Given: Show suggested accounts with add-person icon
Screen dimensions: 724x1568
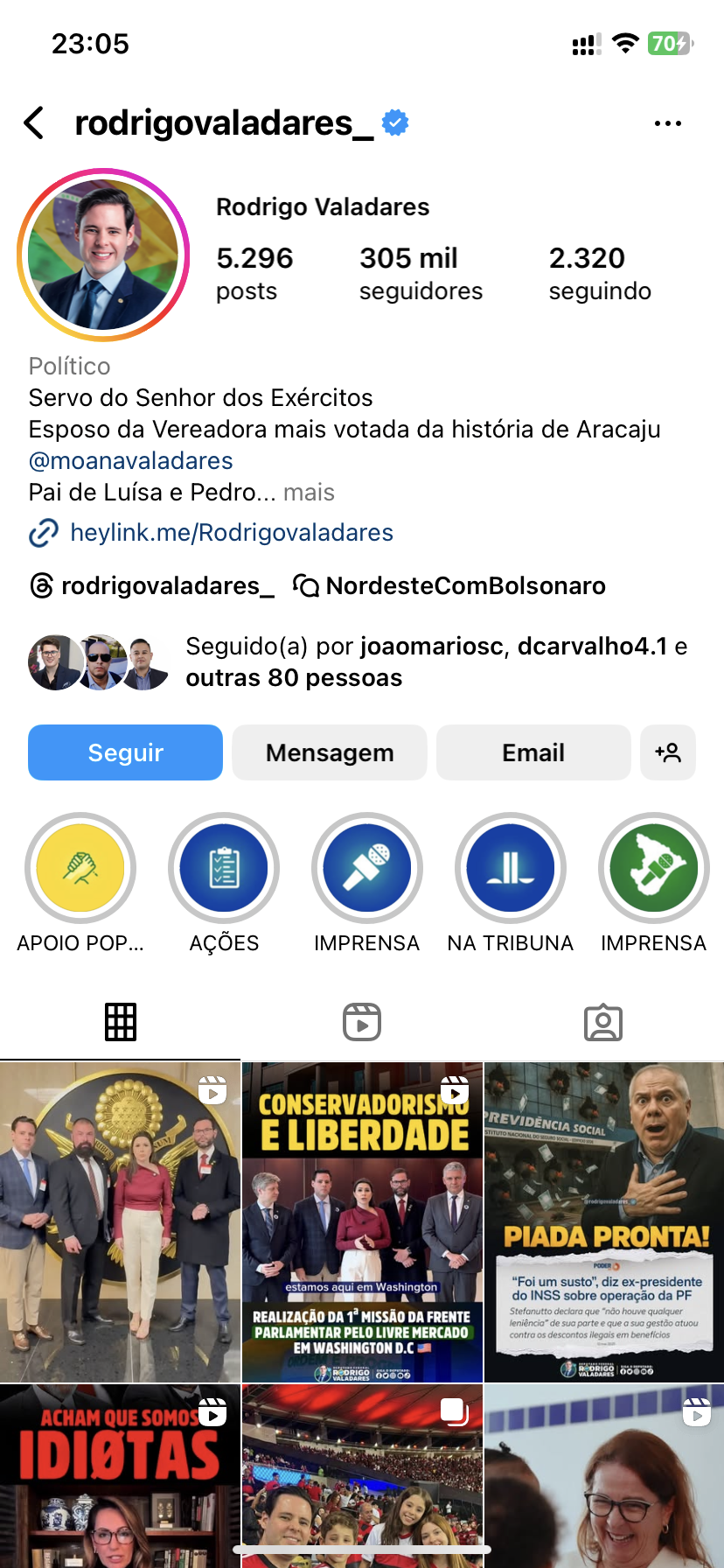Looking at the screenshot, I should (668, 752).
